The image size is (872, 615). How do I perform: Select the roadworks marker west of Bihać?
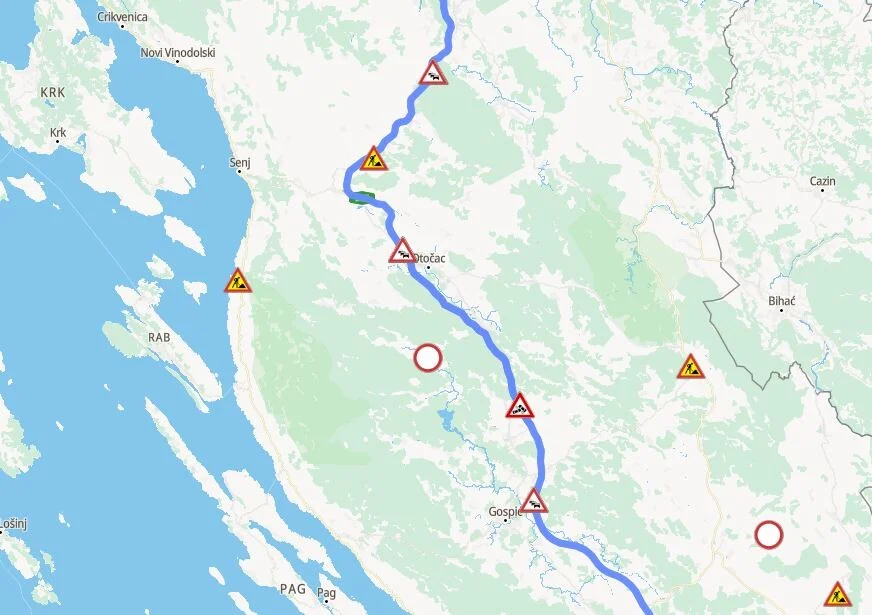pos(691,366)
